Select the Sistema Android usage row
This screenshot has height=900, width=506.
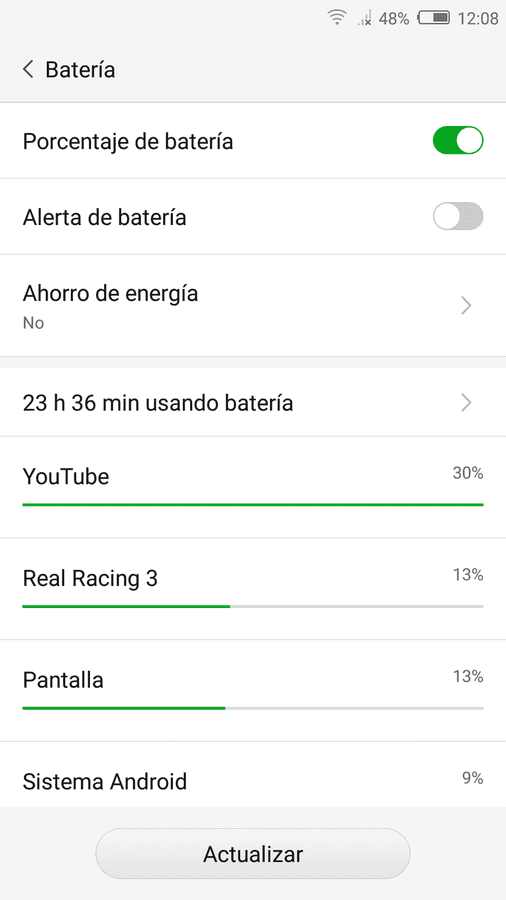[x=253, y=775]
